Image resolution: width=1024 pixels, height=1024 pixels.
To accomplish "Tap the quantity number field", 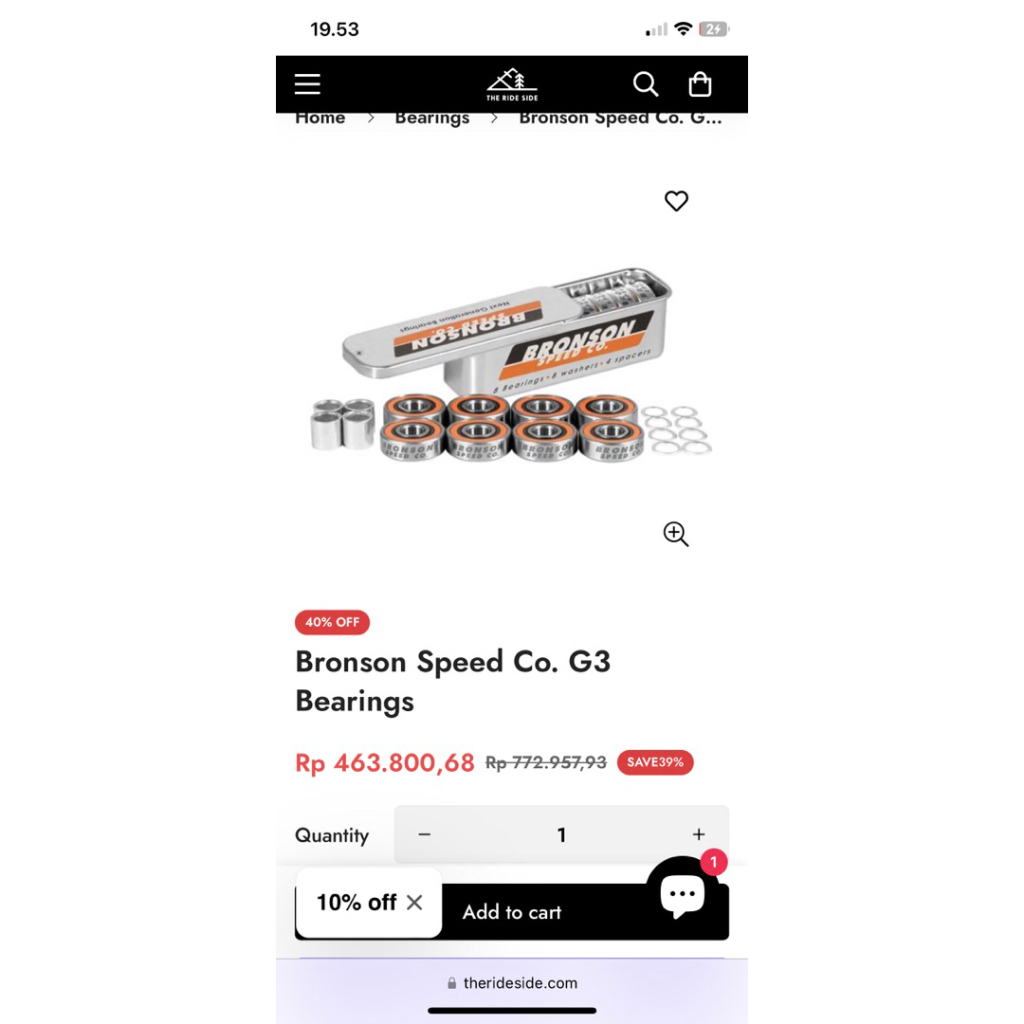I will click(561, 834).
